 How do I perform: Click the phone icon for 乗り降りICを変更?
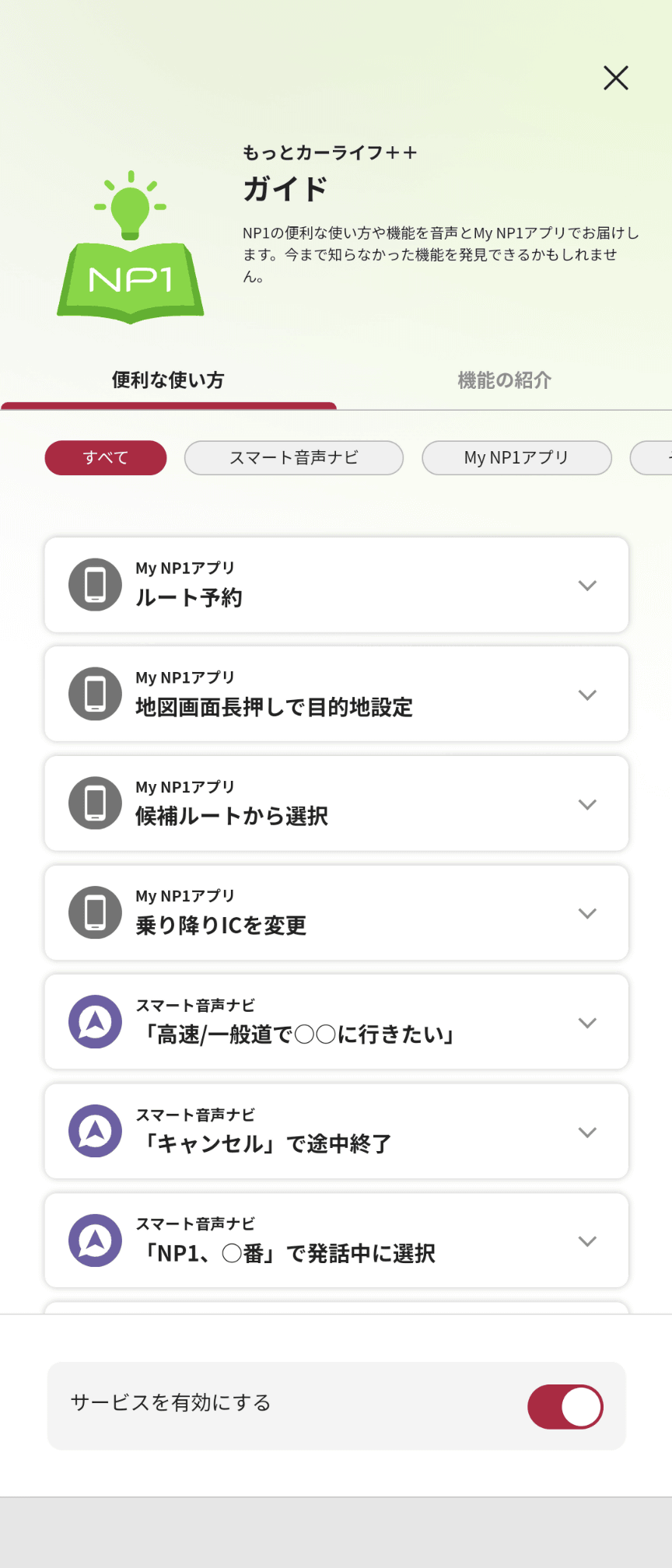pos(94,913)
